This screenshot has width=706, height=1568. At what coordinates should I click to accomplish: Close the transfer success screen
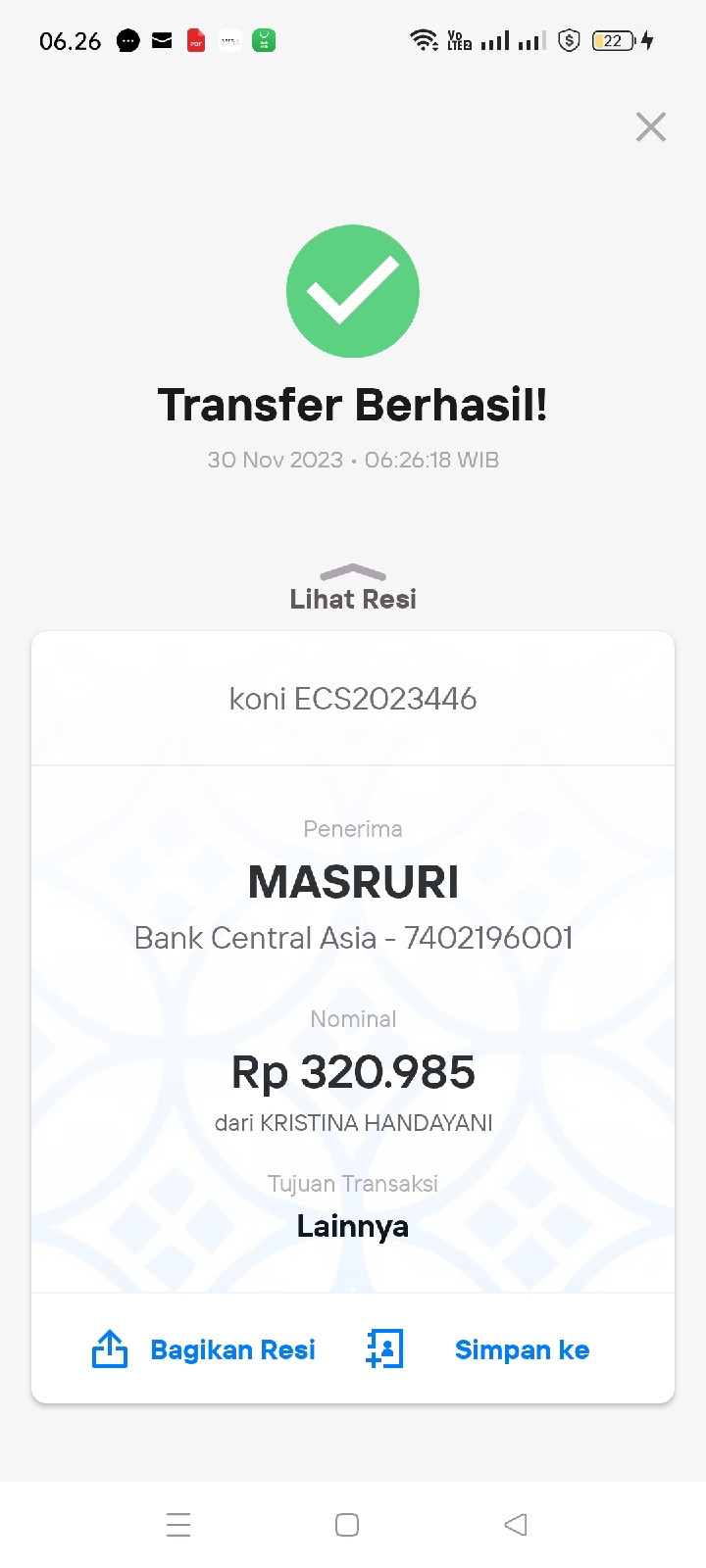651,127
